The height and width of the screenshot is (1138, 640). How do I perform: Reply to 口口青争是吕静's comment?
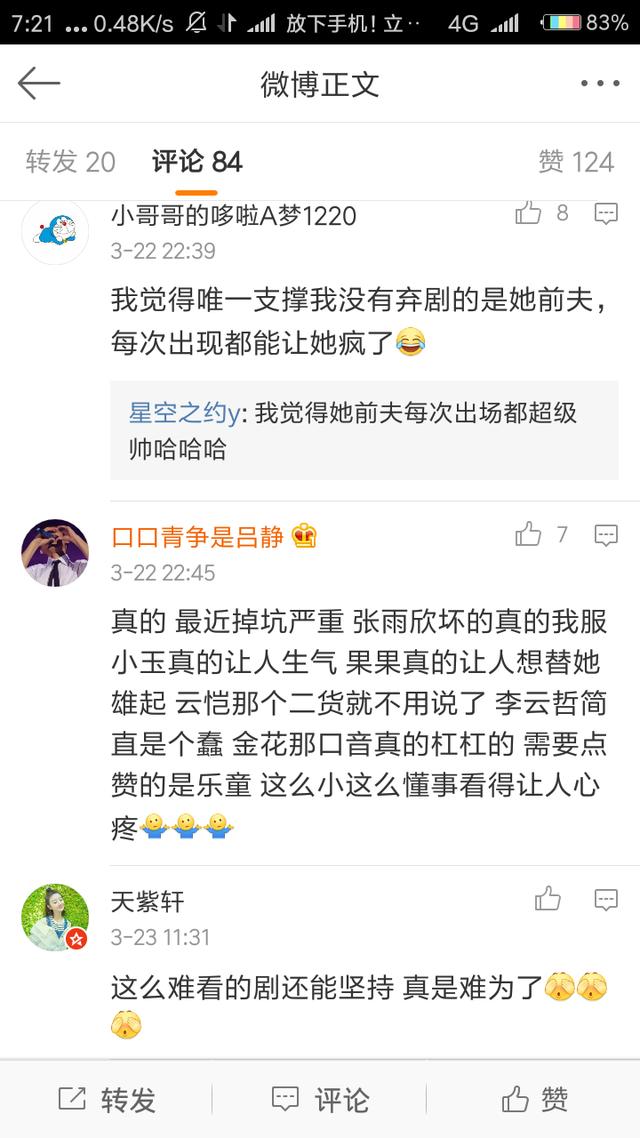[605, 536]
